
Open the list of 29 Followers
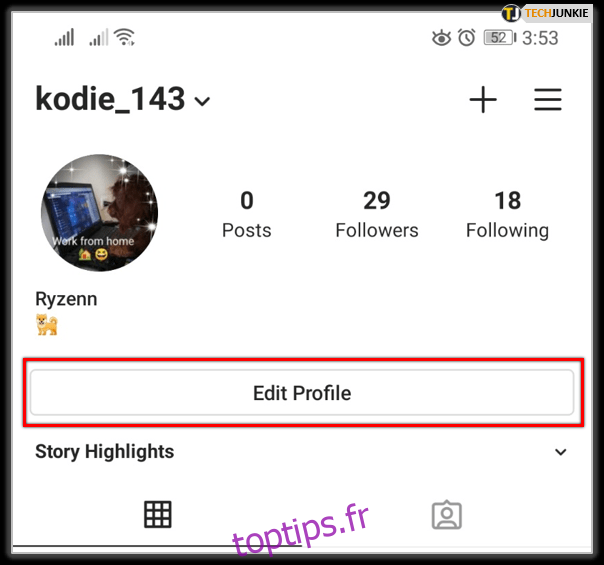(376, 214)
